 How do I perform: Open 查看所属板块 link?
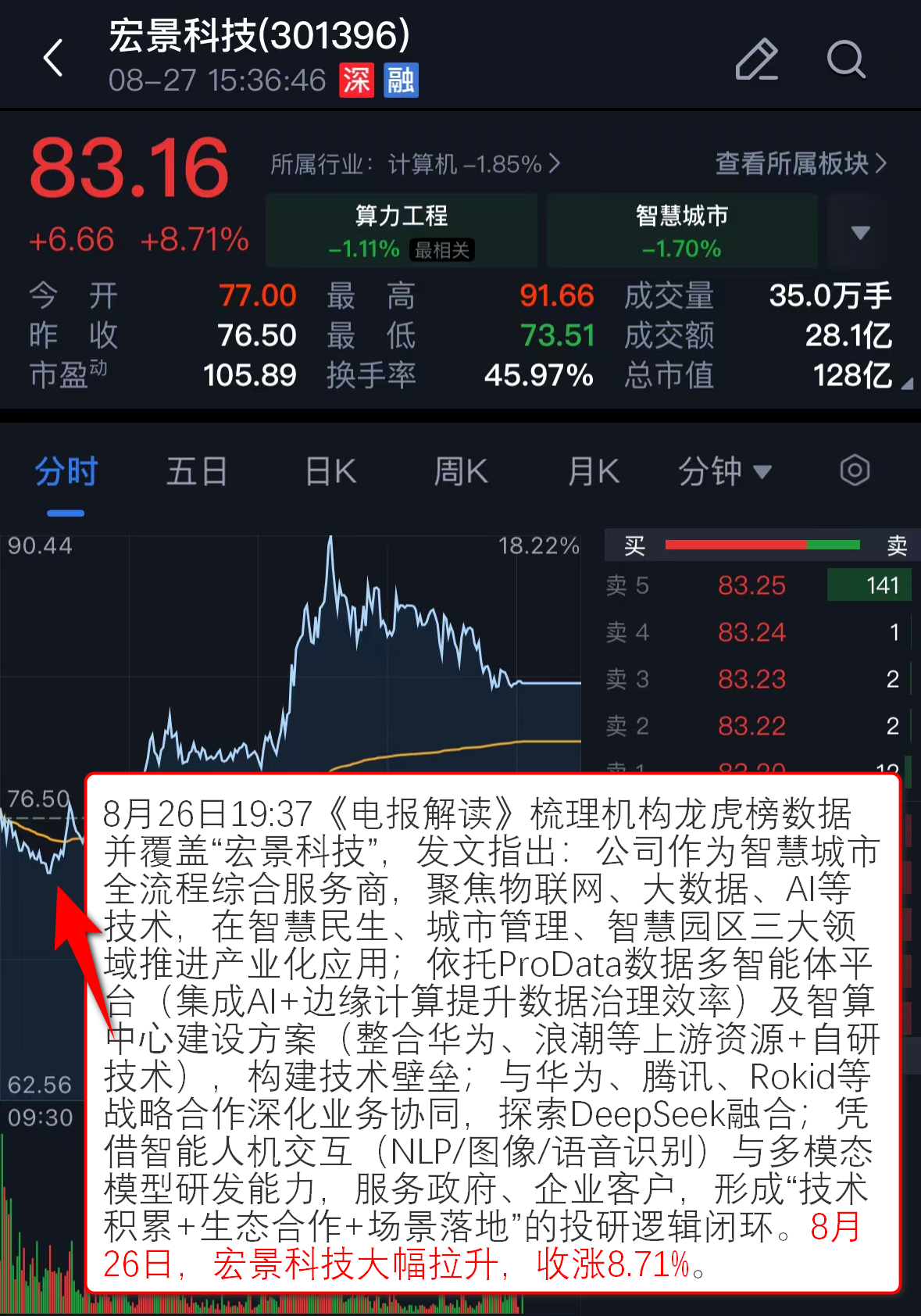point(801,163)
